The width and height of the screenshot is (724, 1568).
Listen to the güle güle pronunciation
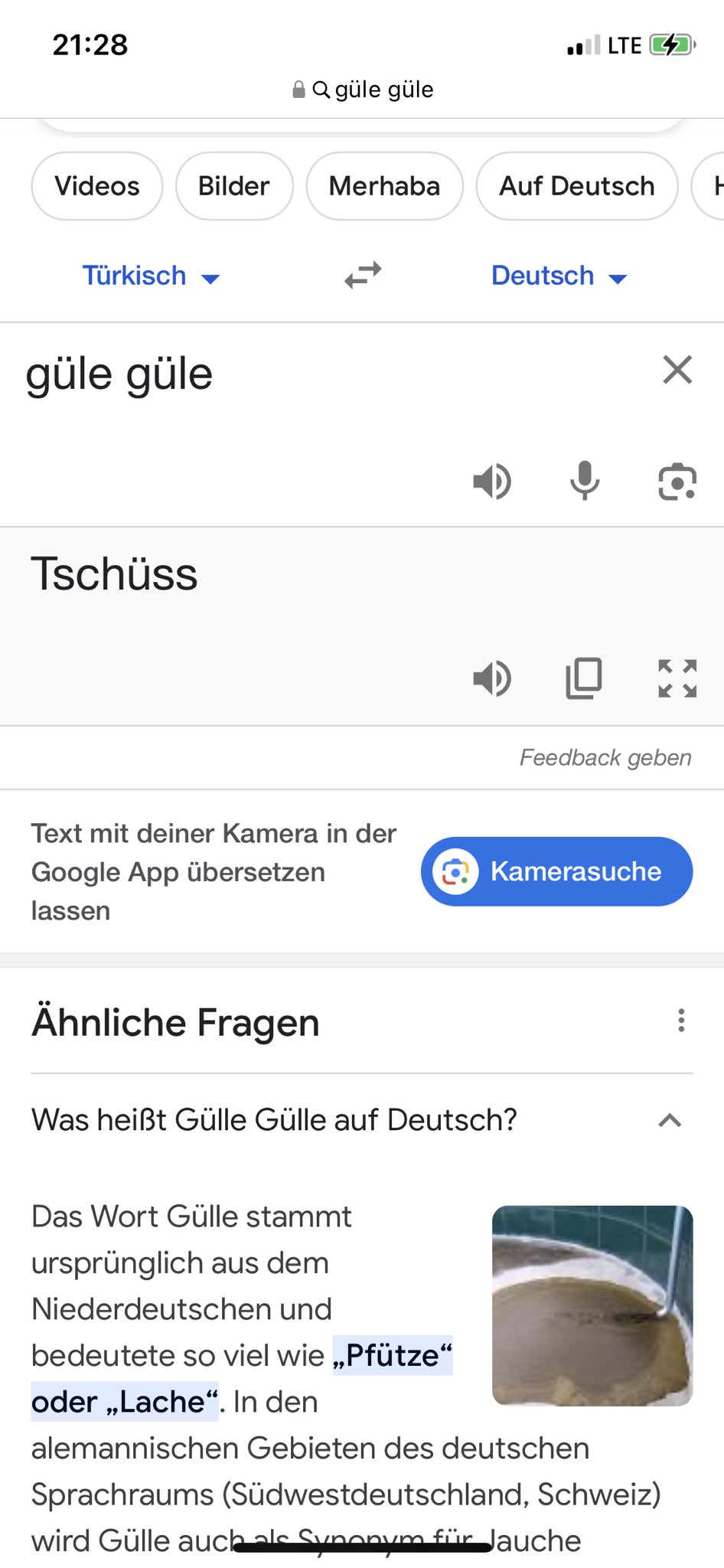(x=492, y=482)
